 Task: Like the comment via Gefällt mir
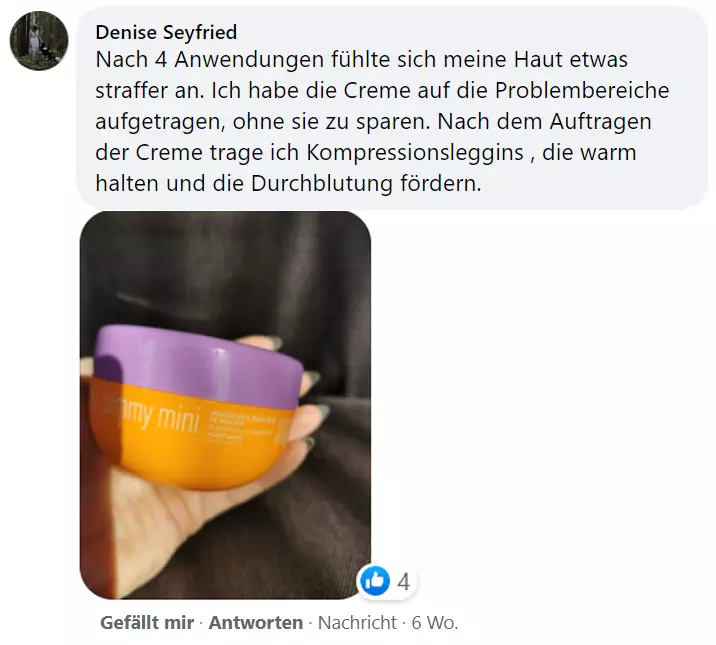click(x=147, y=622)
